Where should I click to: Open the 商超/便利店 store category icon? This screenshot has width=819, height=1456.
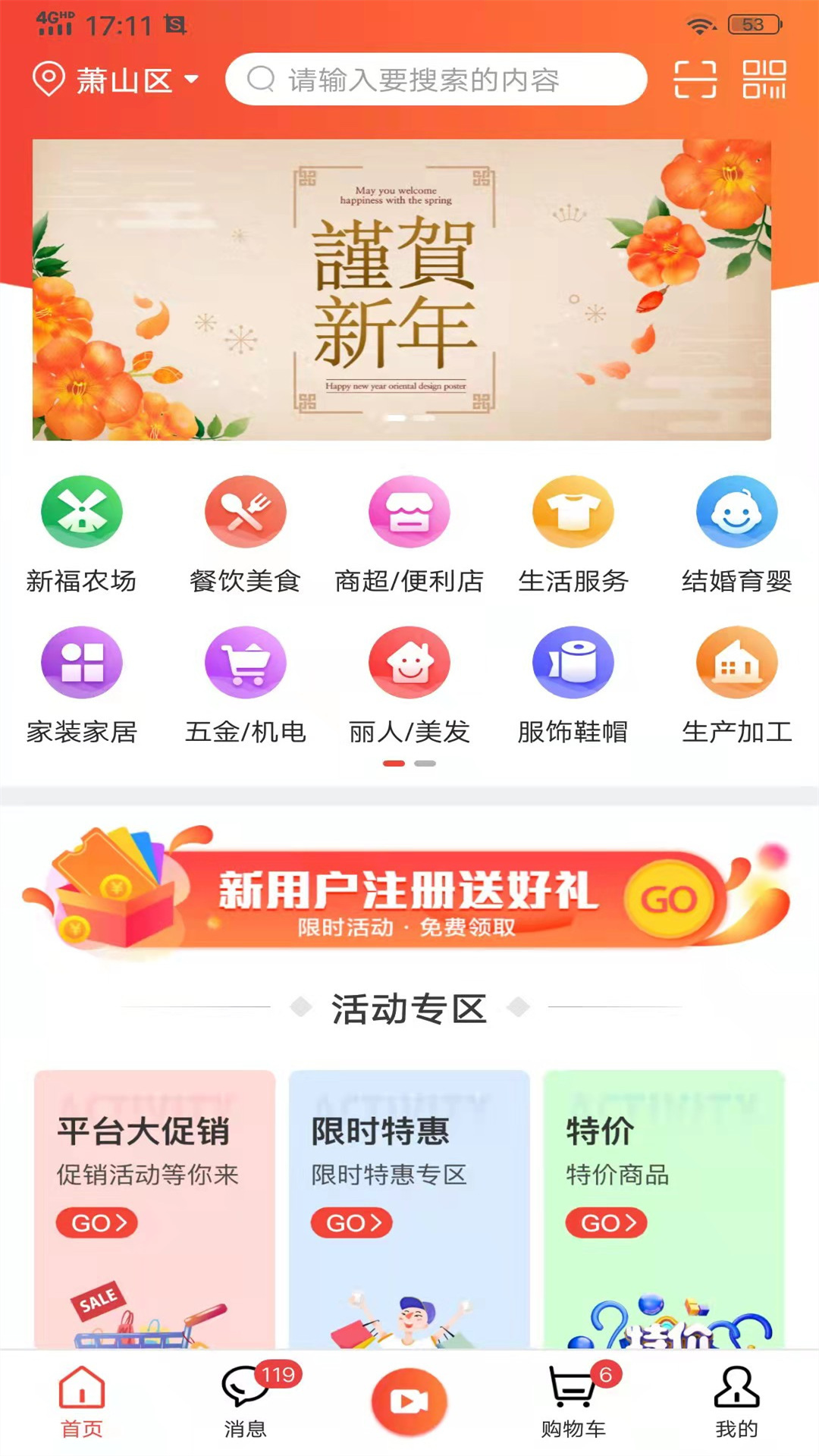pyautogui.click(x=409, y=512)
